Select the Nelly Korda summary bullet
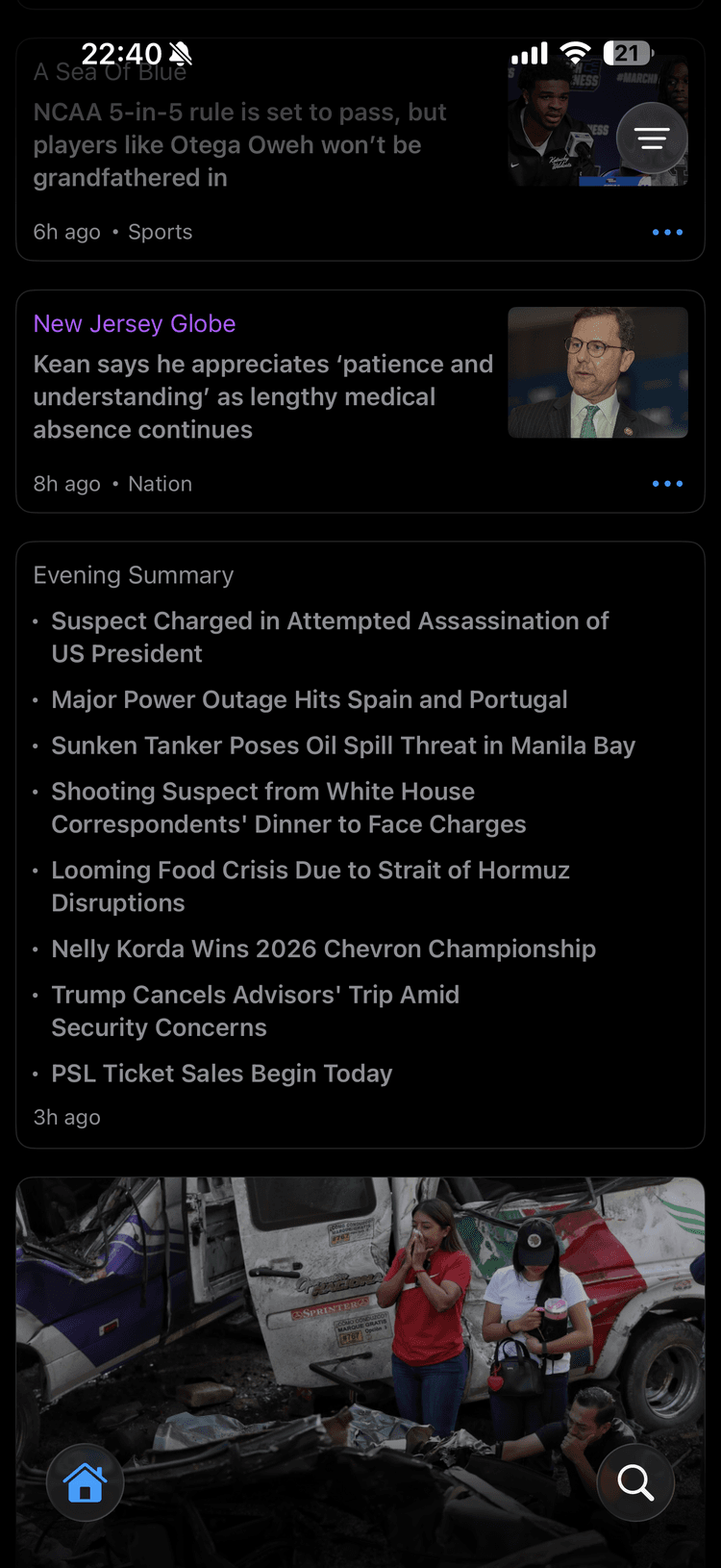 (323, 948)
